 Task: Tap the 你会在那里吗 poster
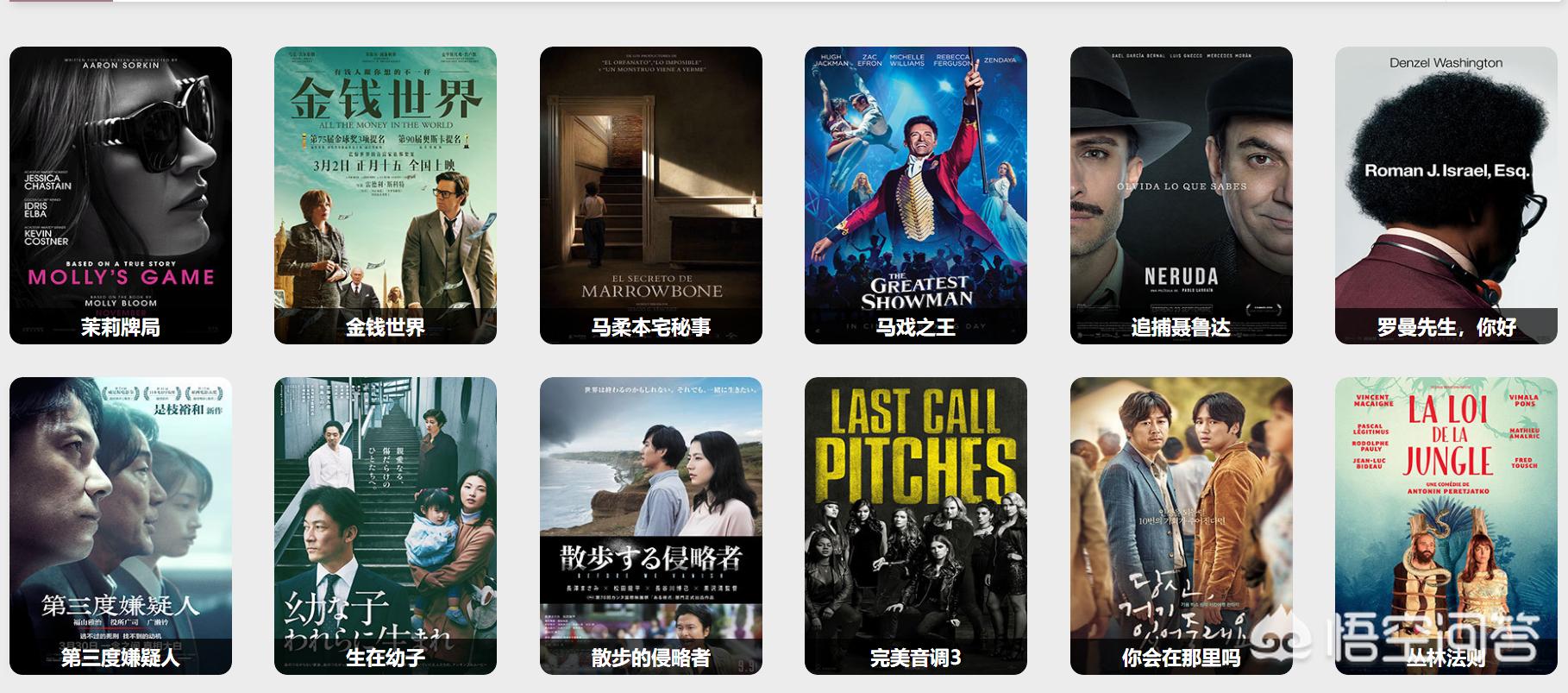tap(1182, 526)
